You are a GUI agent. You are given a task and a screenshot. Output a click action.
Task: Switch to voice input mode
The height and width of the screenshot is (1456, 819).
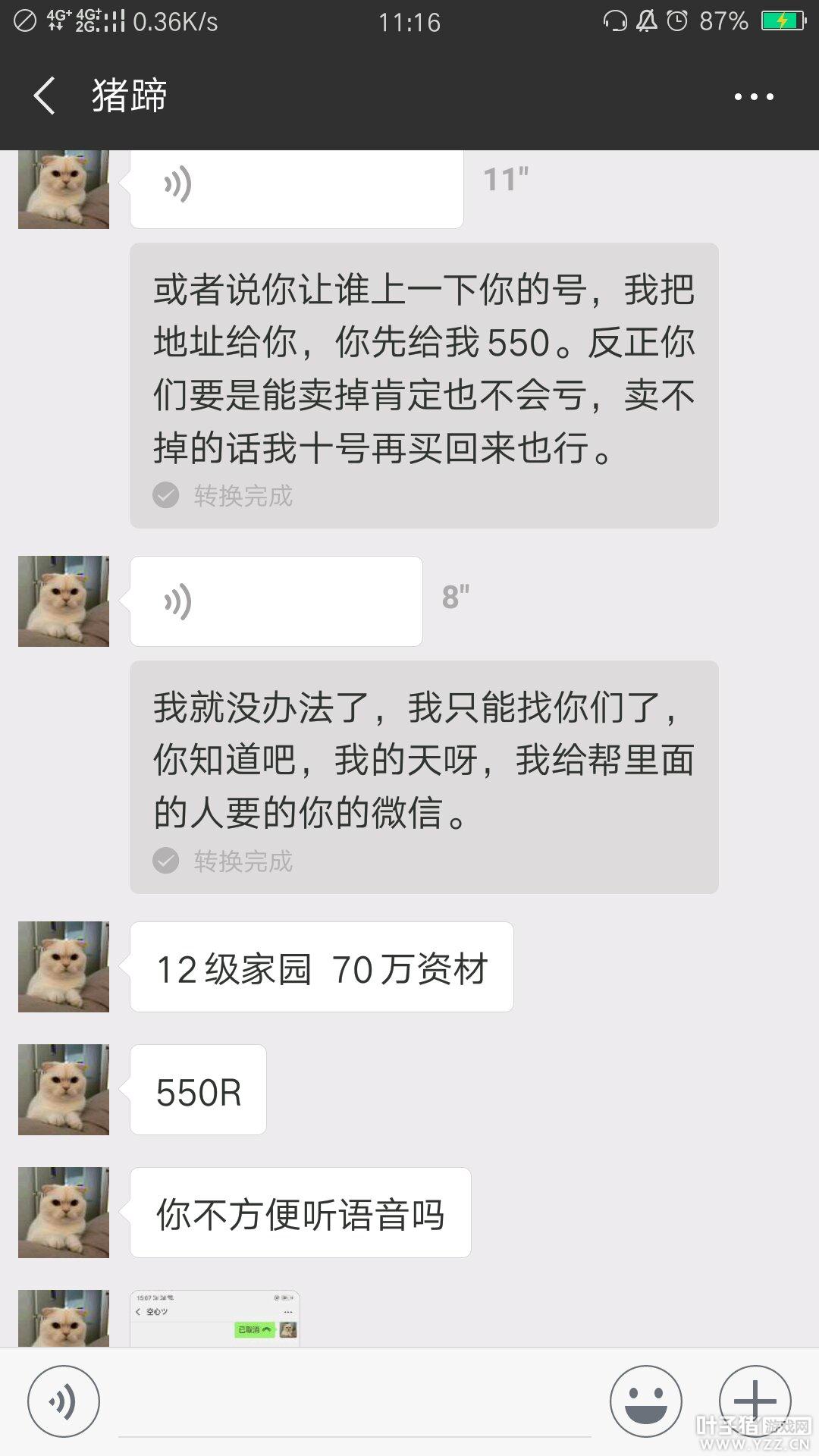pos(64,1401)
